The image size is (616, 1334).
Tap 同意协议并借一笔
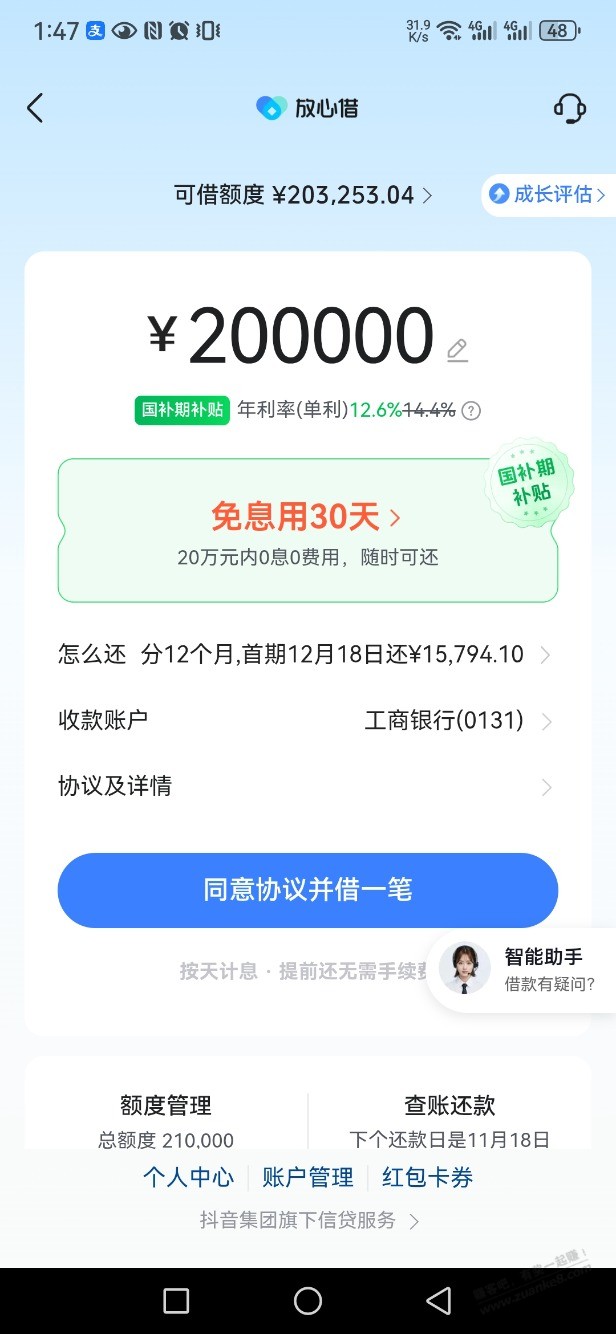[x=307, y=890]
